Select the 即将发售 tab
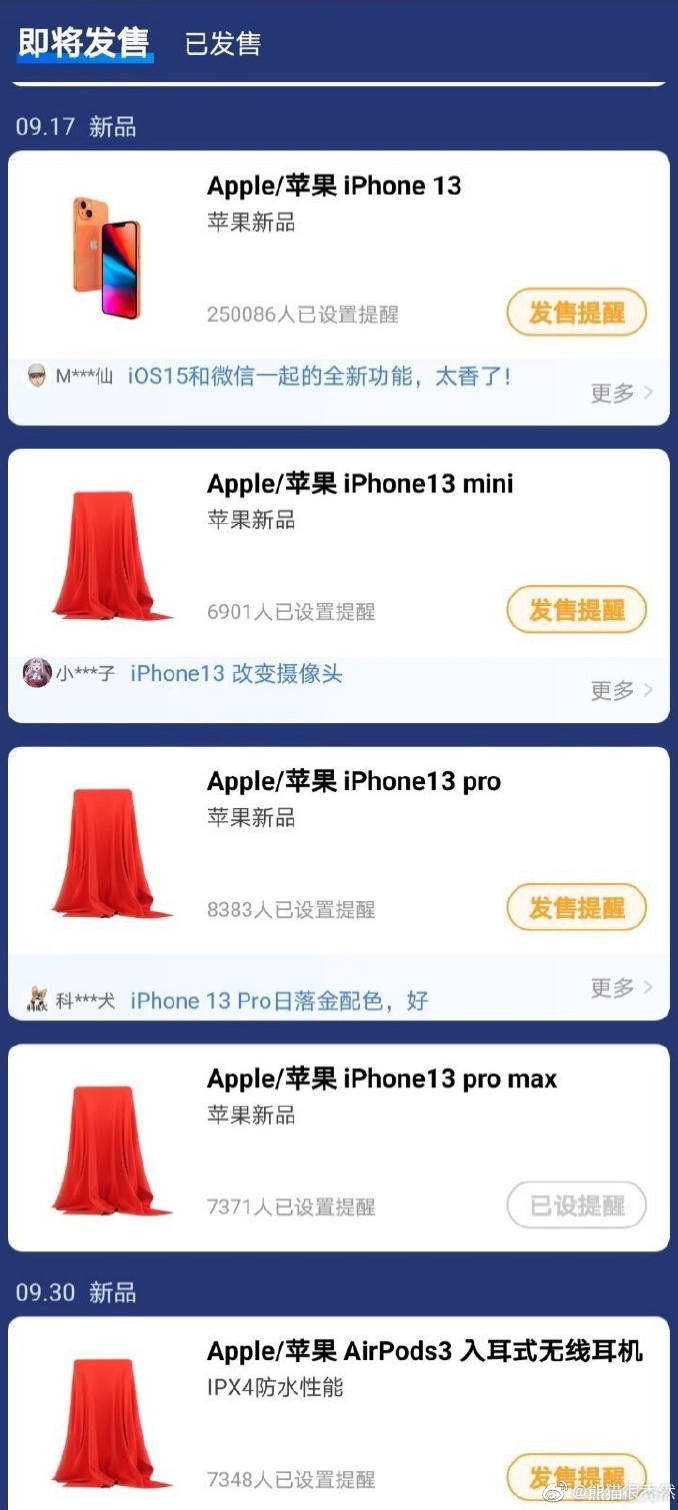This screenshot has width=678, height=1510. click(84, 43)
